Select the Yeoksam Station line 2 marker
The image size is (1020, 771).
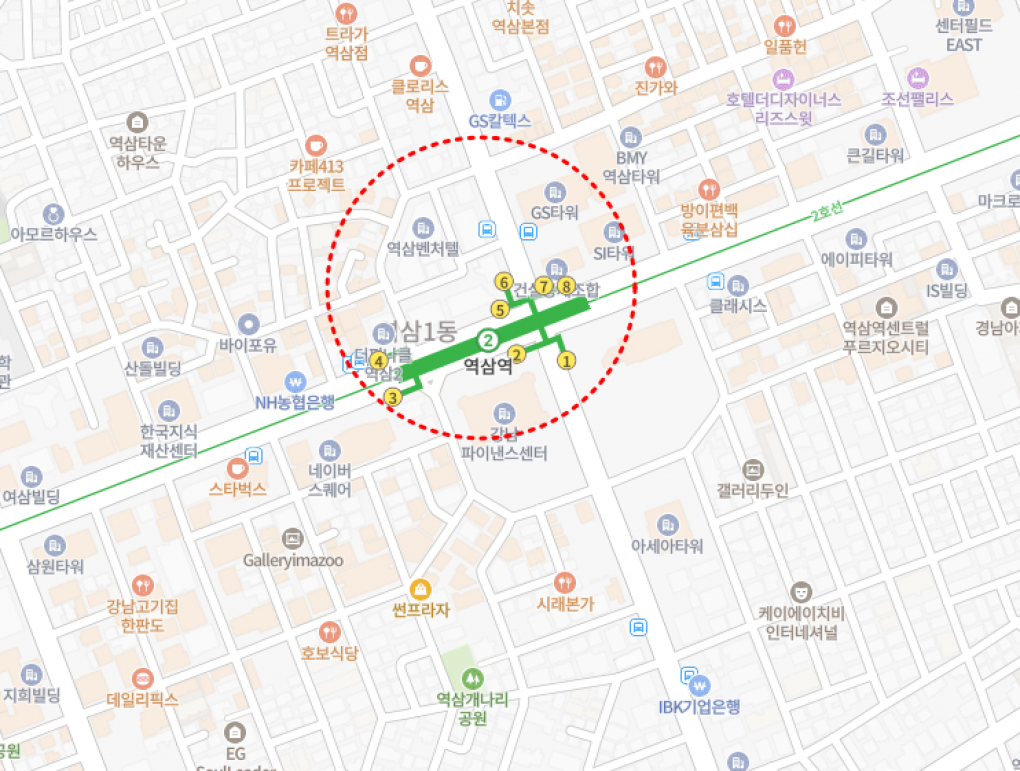(x=488, y=337)
